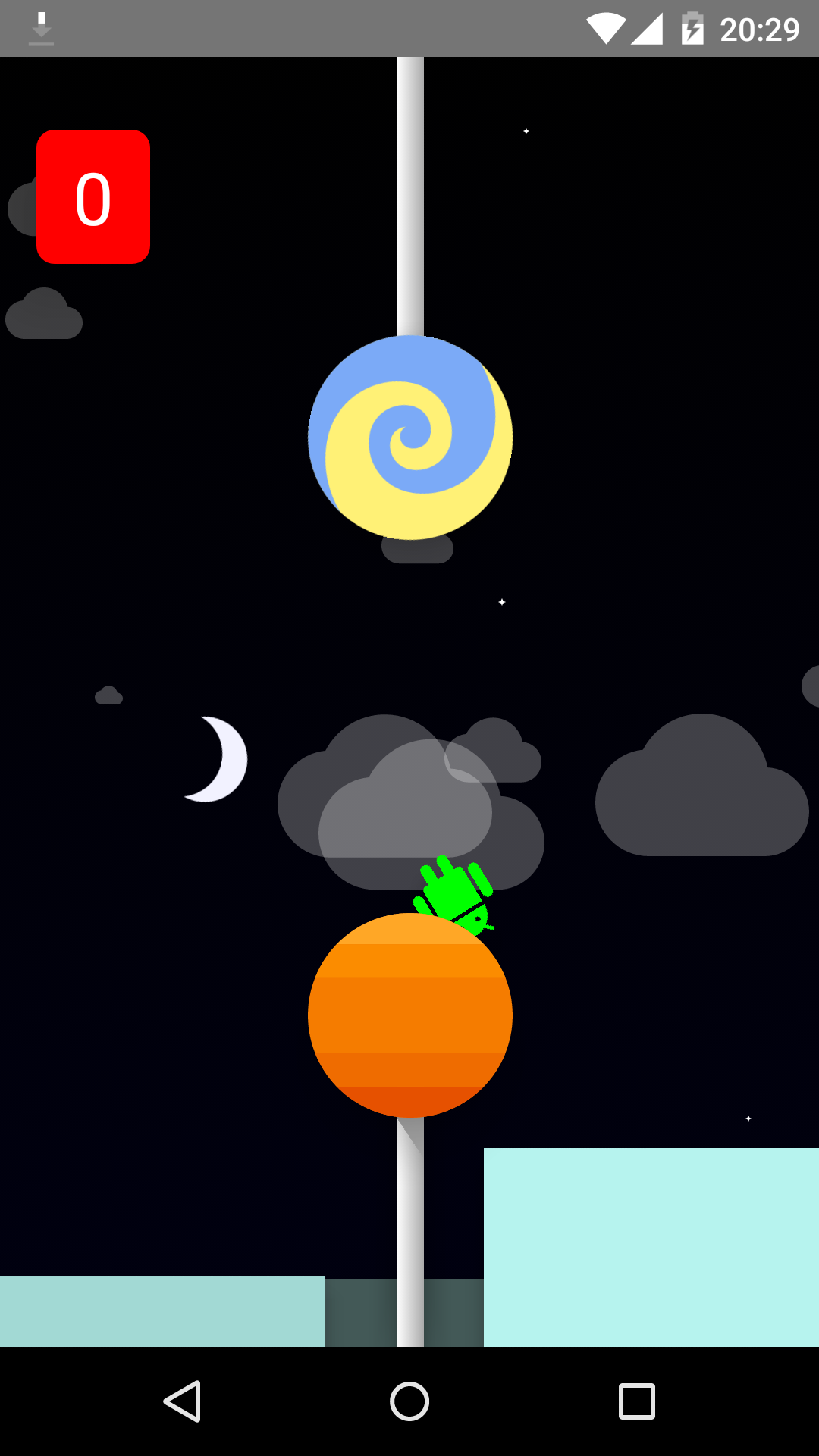
Task: Open the recent apps overview
Action: (x=637, y=1401)
